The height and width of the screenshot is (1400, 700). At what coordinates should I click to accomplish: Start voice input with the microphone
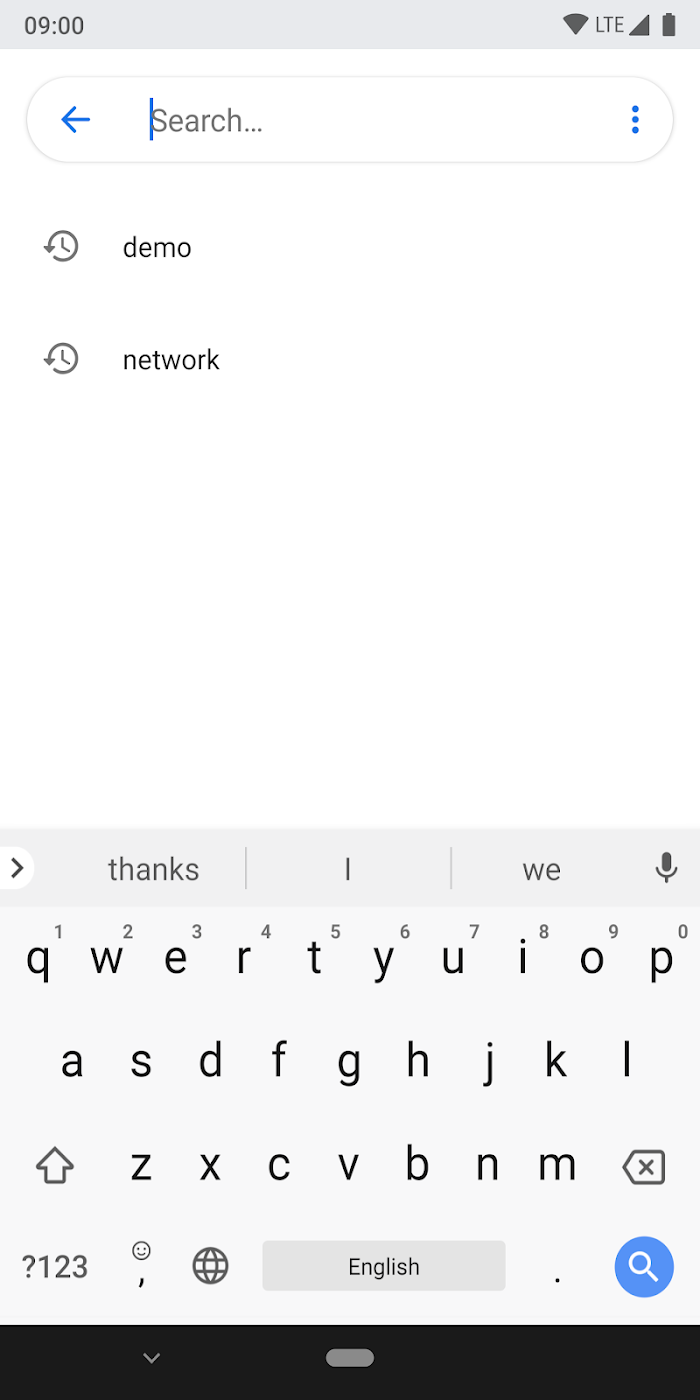click(x=666, y=868)
